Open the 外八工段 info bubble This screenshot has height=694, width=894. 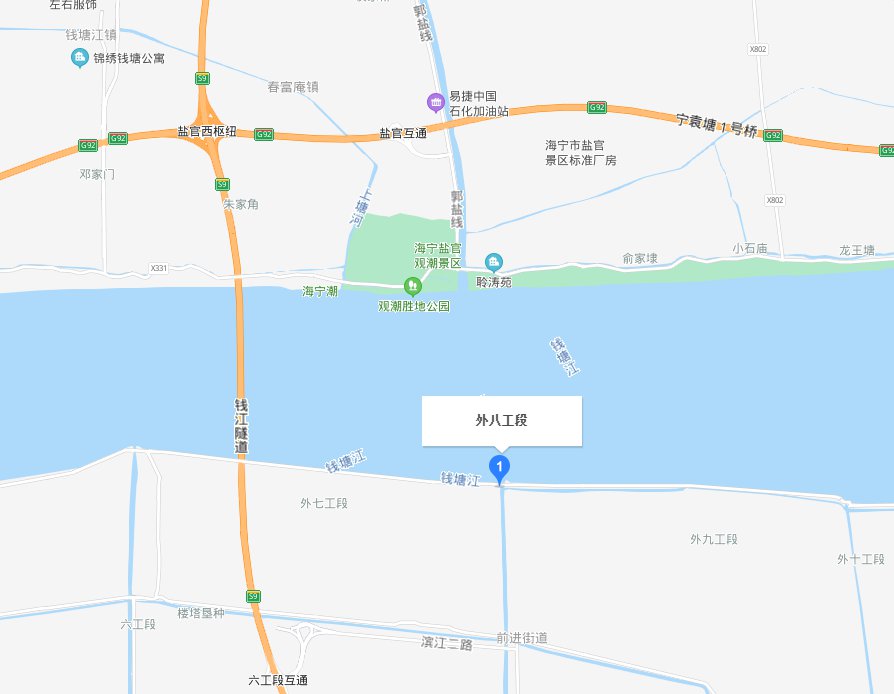[x=501, y=420]
